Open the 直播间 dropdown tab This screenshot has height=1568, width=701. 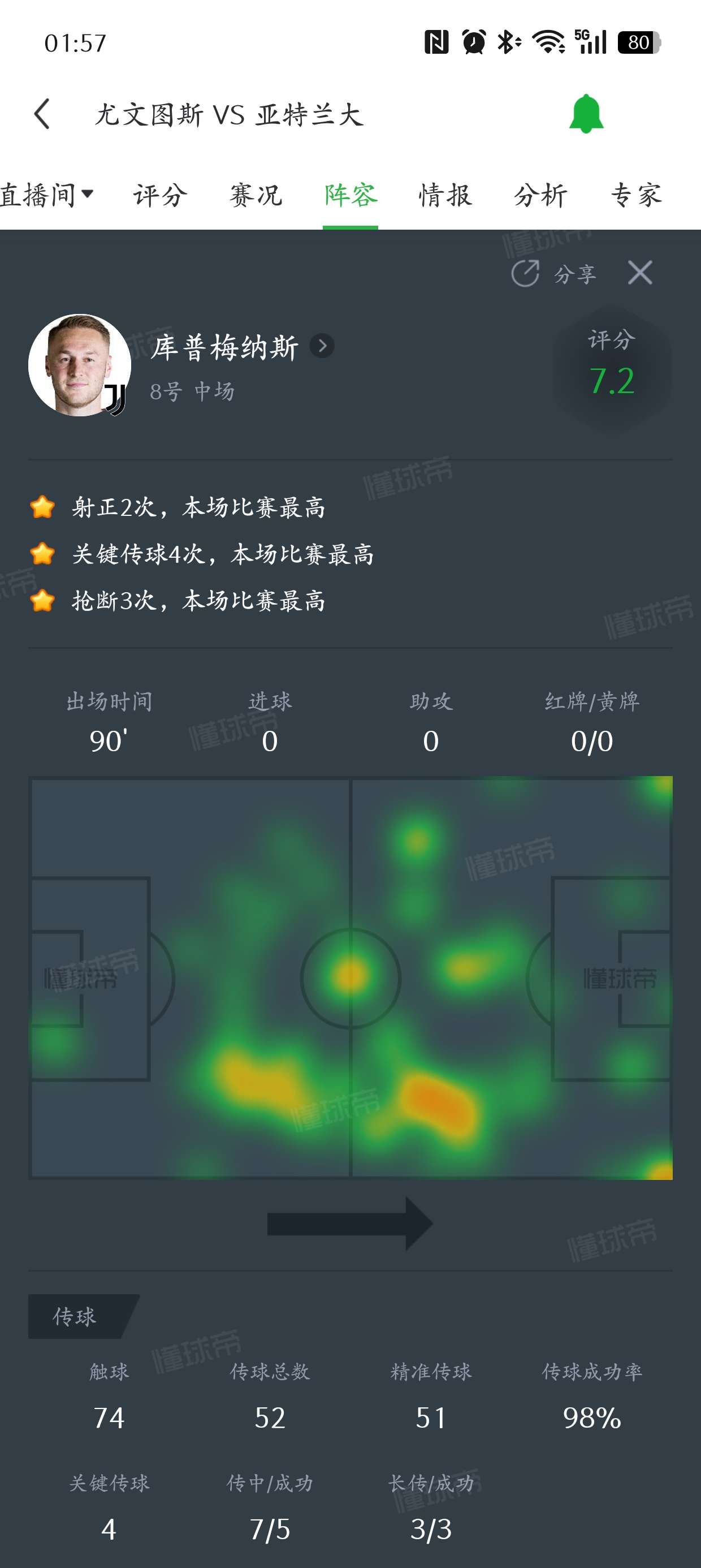tap(46, 195)
